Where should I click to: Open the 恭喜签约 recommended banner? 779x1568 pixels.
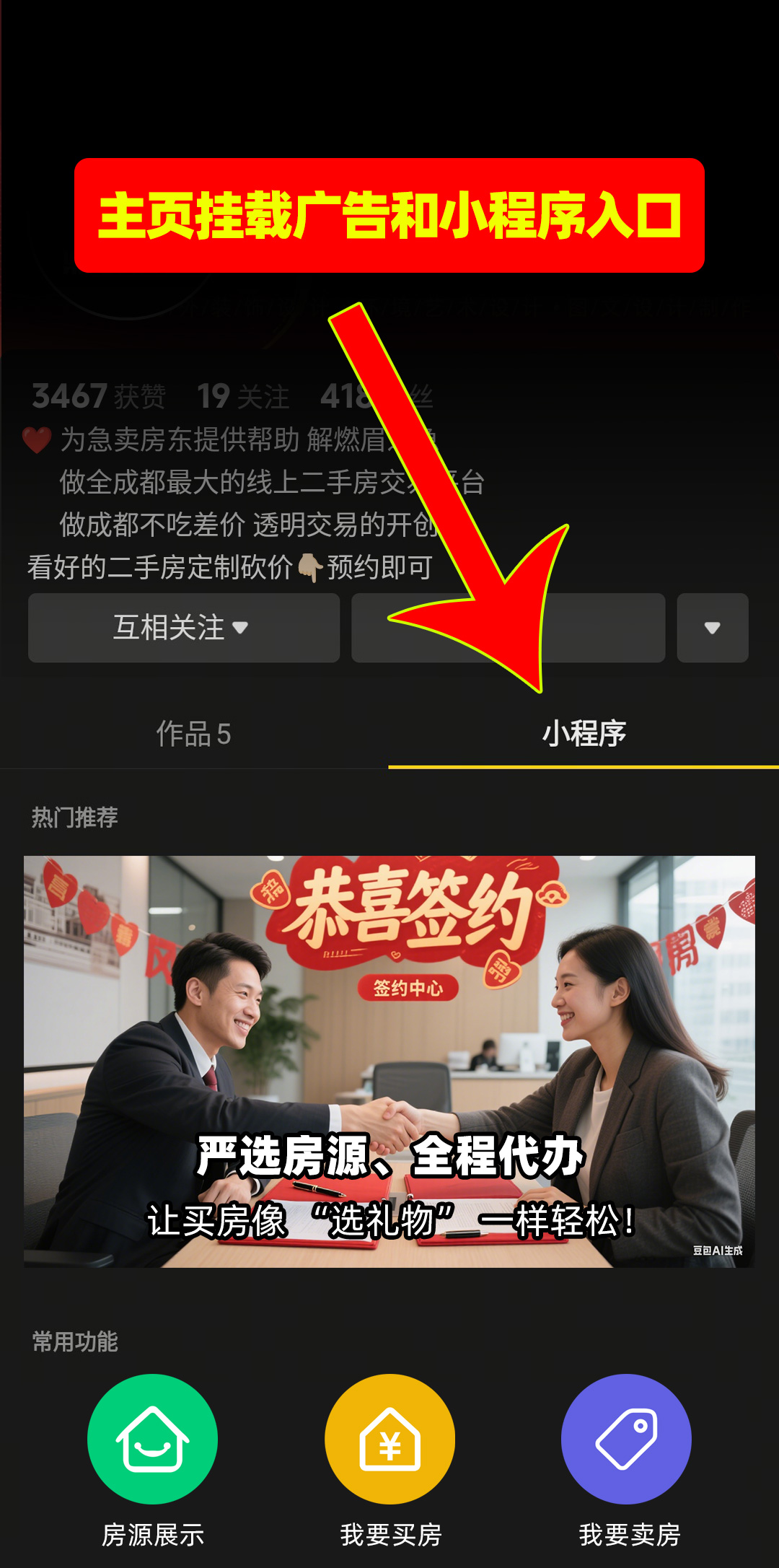click(389, 1061)
